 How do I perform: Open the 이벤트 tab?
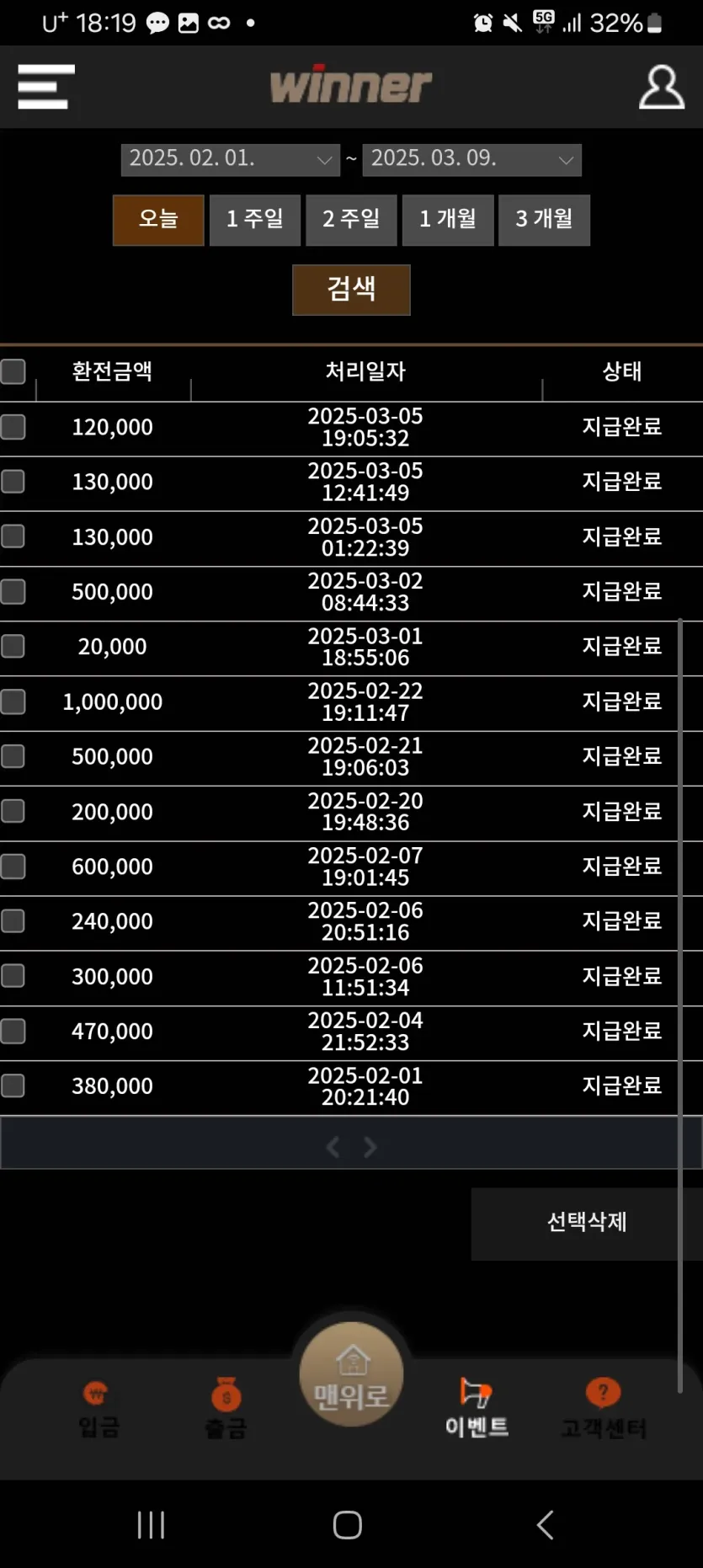477,1408
